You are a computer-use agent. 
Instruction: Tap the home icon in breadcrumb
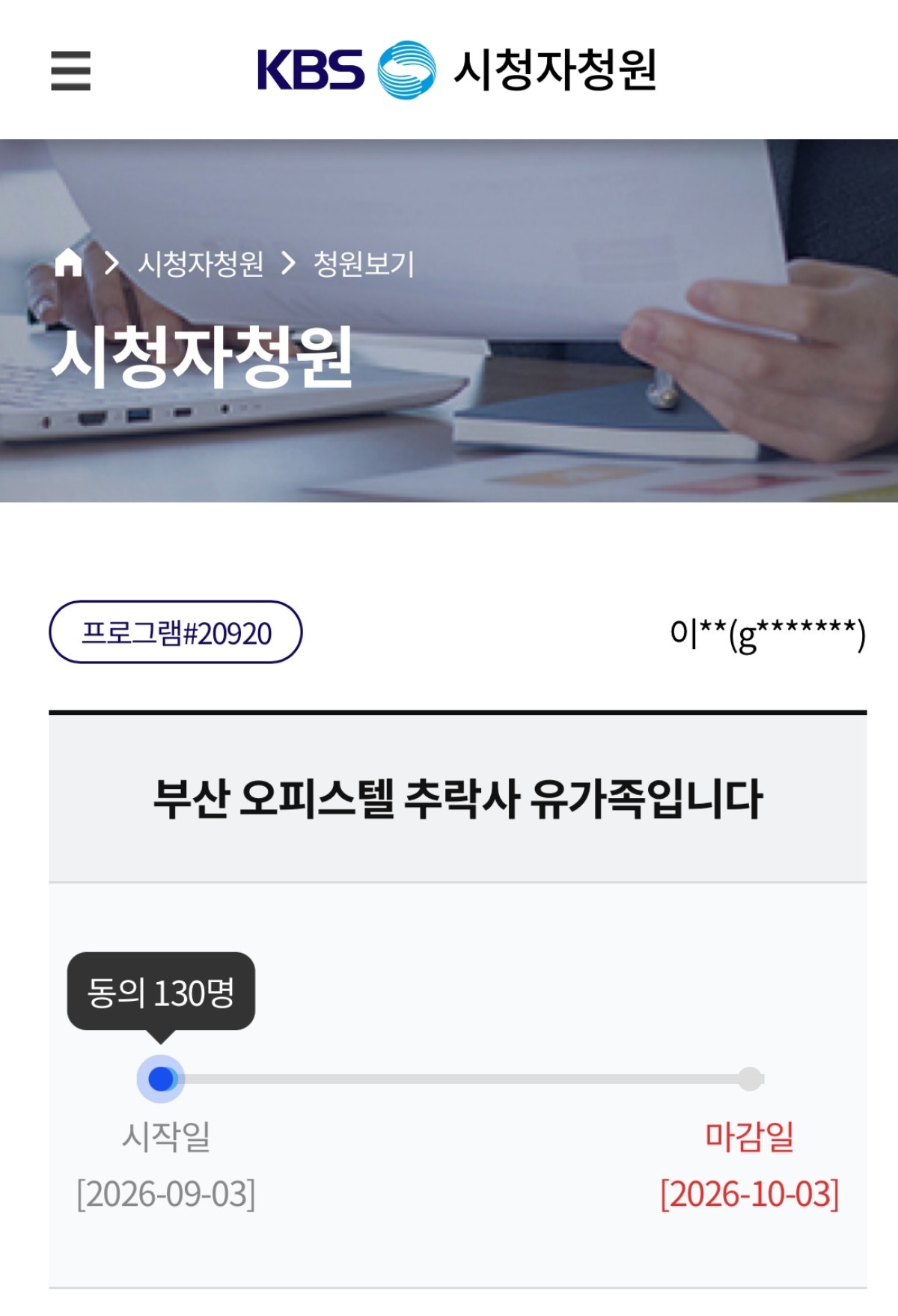pyautogui.click(x=69, y=263)
